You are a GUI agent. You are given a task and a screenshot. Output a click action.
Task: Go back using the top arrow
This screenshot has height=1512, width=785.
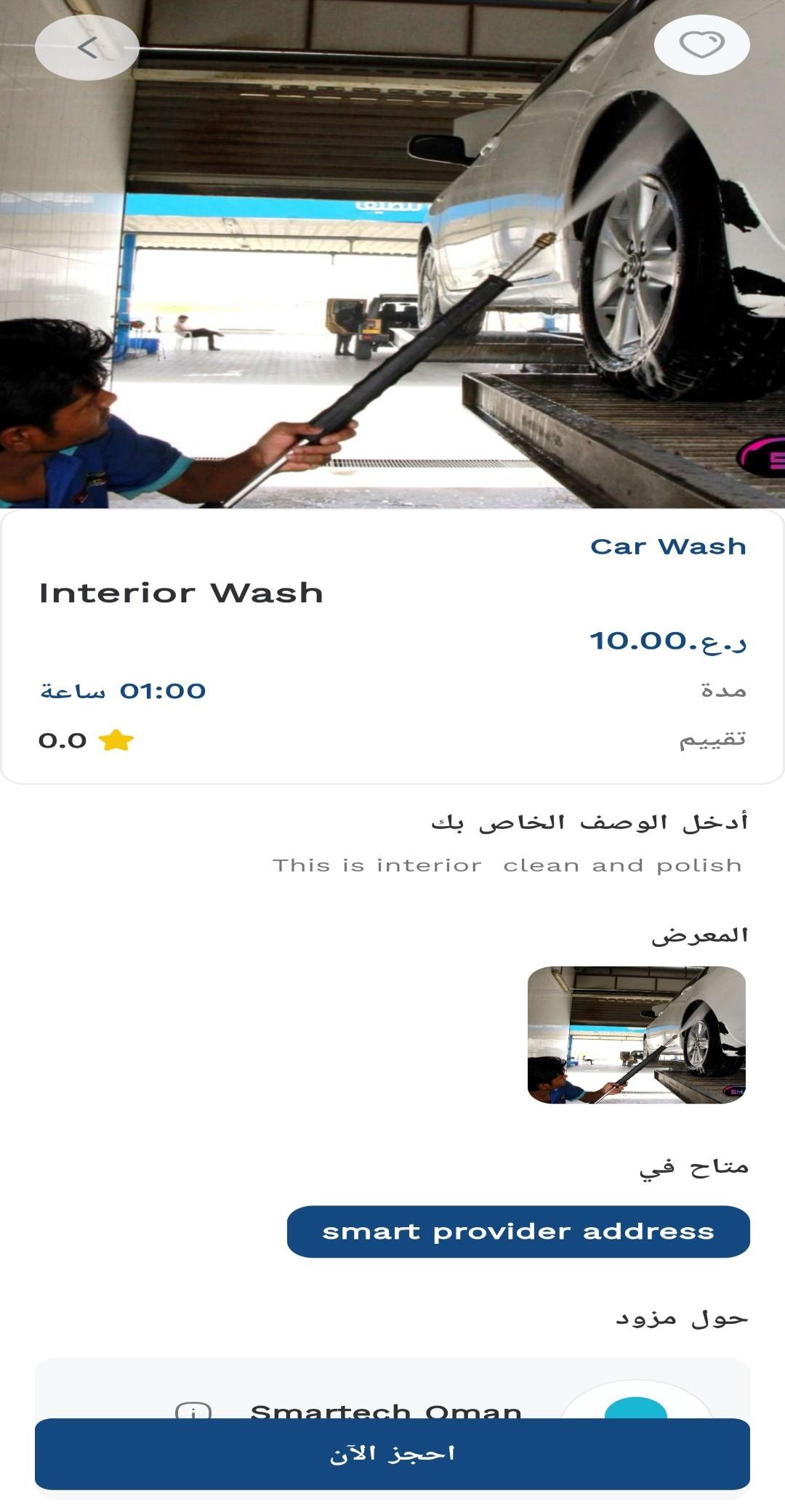pyautogui.click(x=87, y=48)
